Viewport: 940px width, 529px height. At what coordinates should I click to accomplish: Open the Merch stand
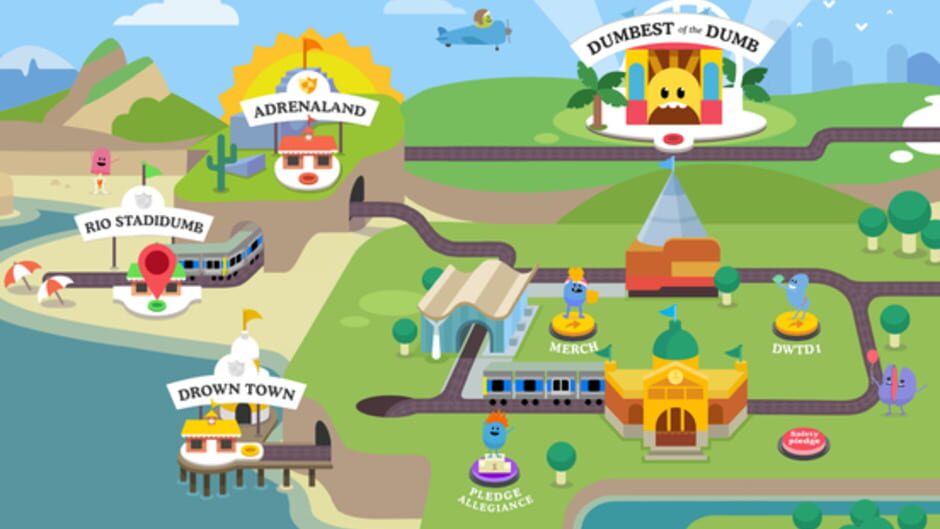(x=573, y=325)
